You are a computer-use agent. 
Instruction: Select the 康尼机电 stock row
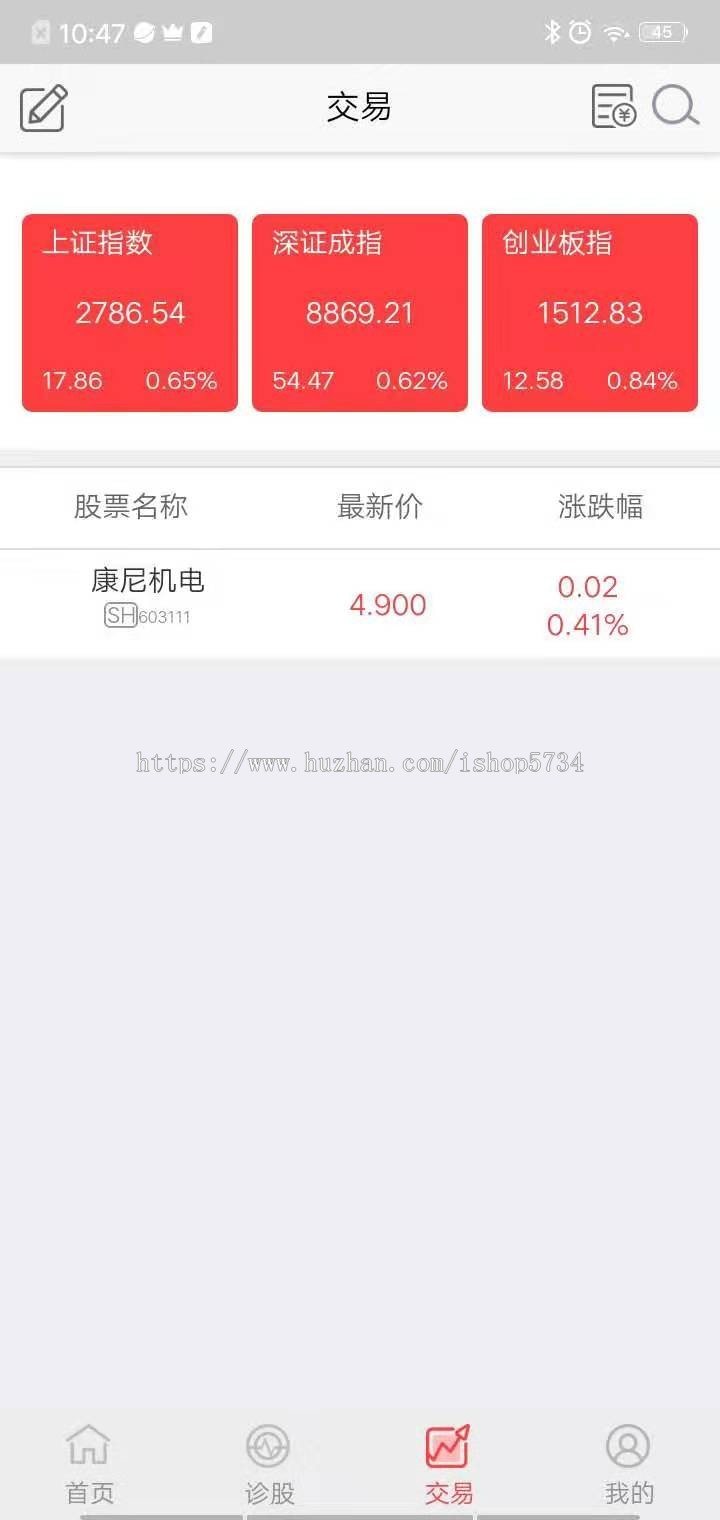[x=360, y=602]
